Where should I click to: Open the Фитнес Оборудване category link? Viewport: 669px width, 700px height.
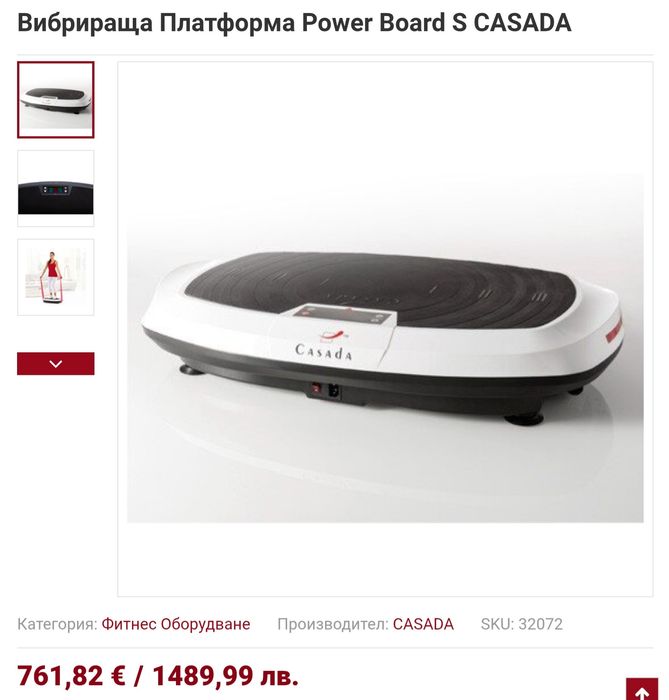click(176, 624)
